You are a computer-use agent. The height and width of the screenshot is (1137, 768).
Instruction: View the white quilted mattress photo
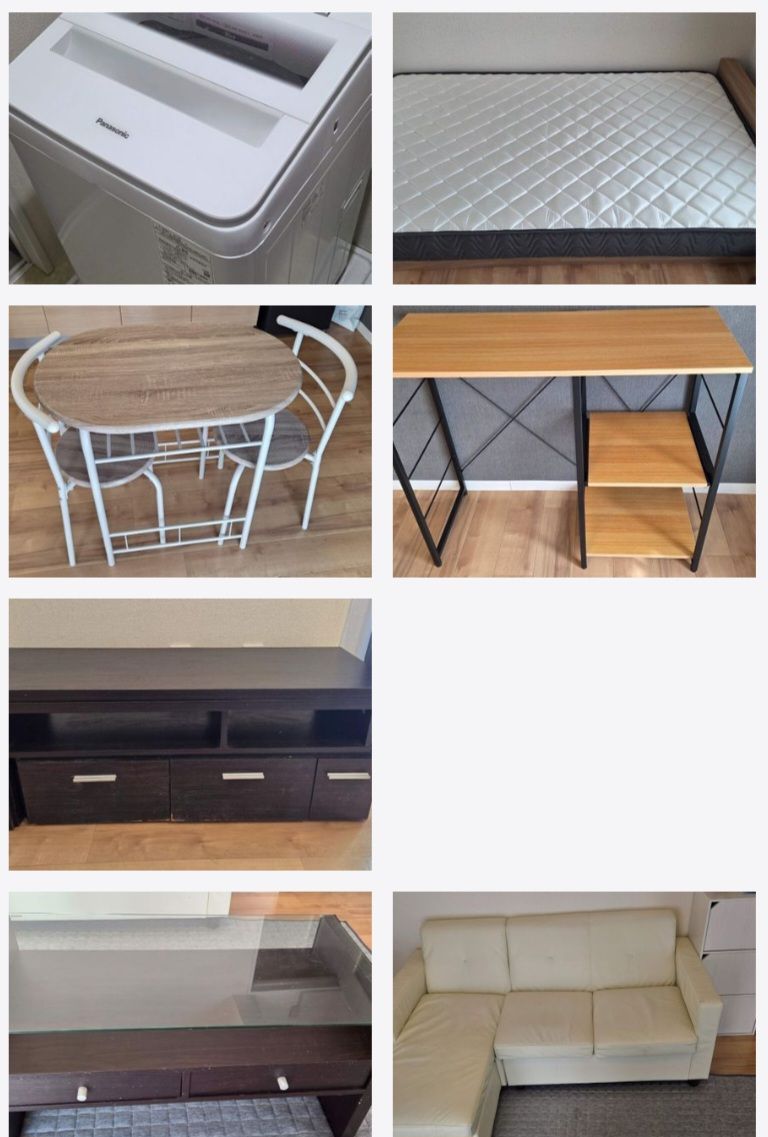(574, 148)
